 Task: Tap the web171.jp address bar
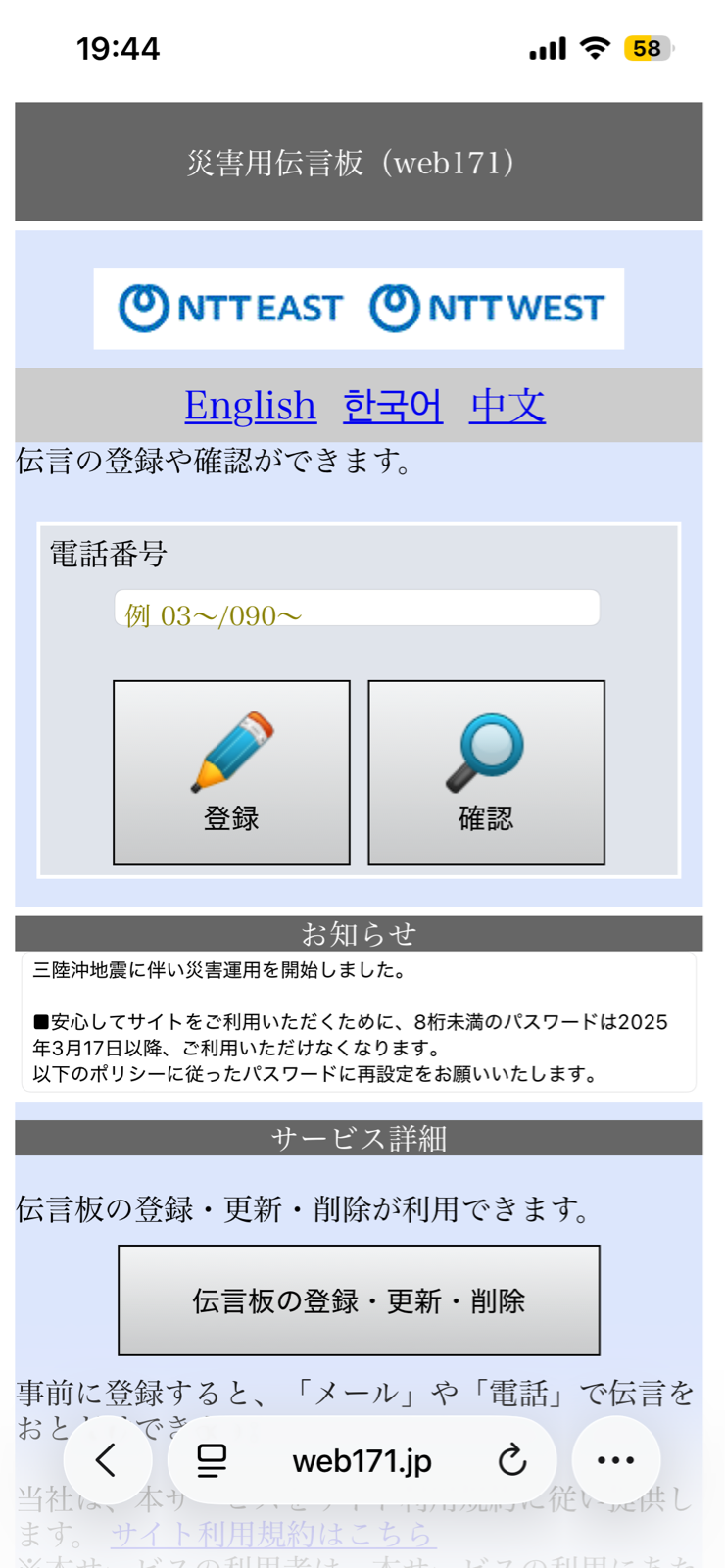coord(362,1461)
